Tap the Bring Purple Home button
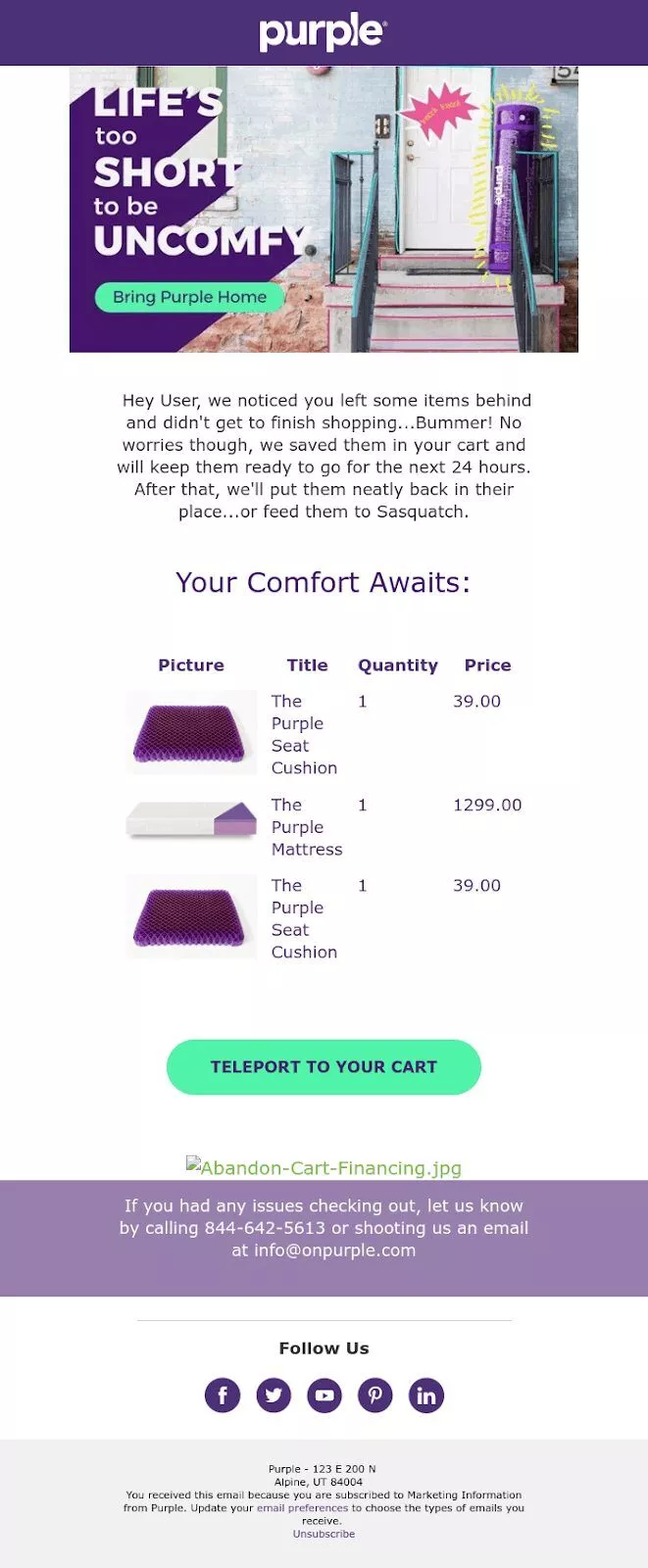The width and height of the screenshot is (648, 1568). 189,297
